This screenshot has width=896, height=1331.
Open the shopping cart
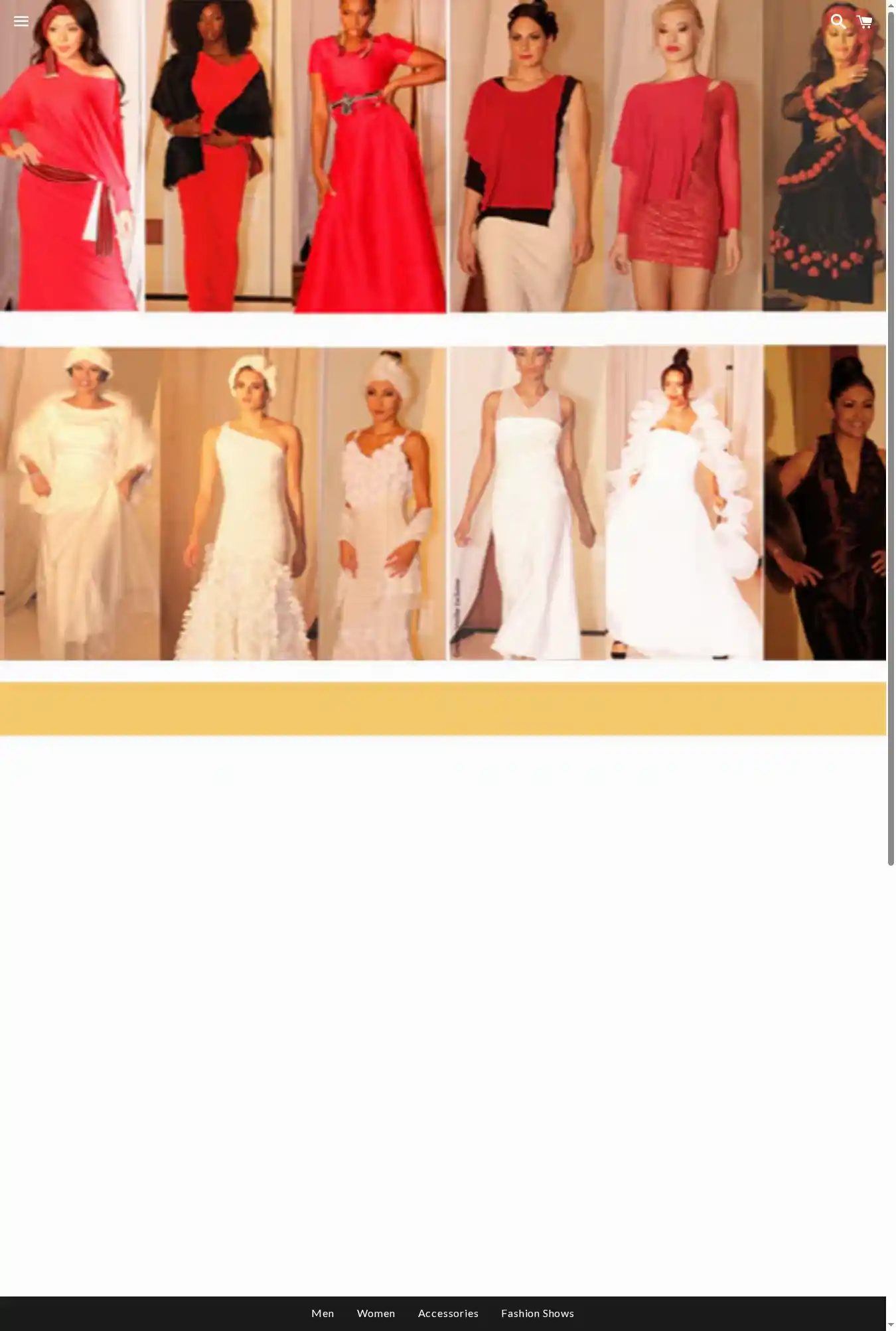(864, 21)
